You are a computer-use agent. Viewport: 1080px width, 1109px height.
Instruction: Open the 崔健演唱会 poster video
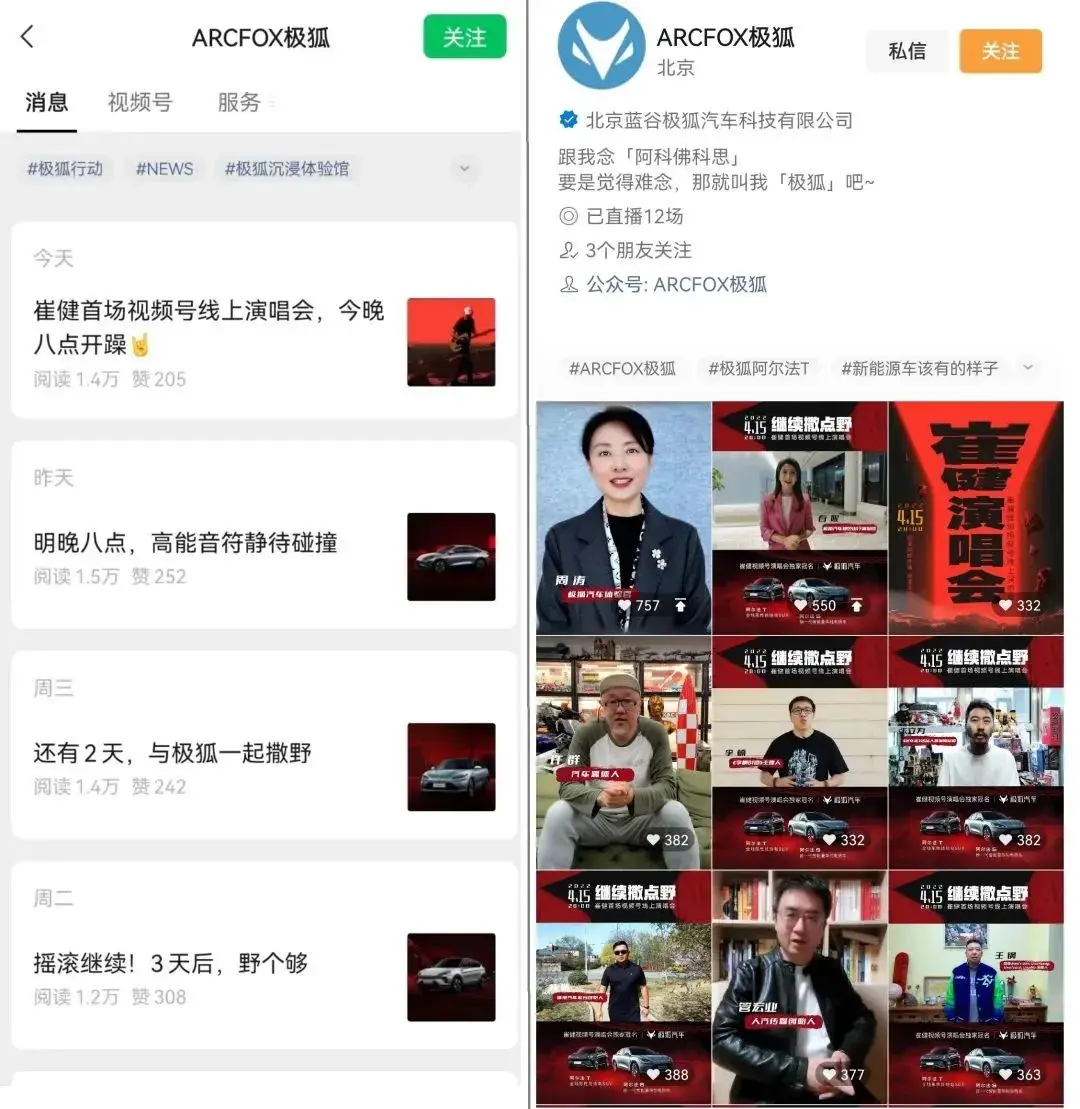(975, 517)
